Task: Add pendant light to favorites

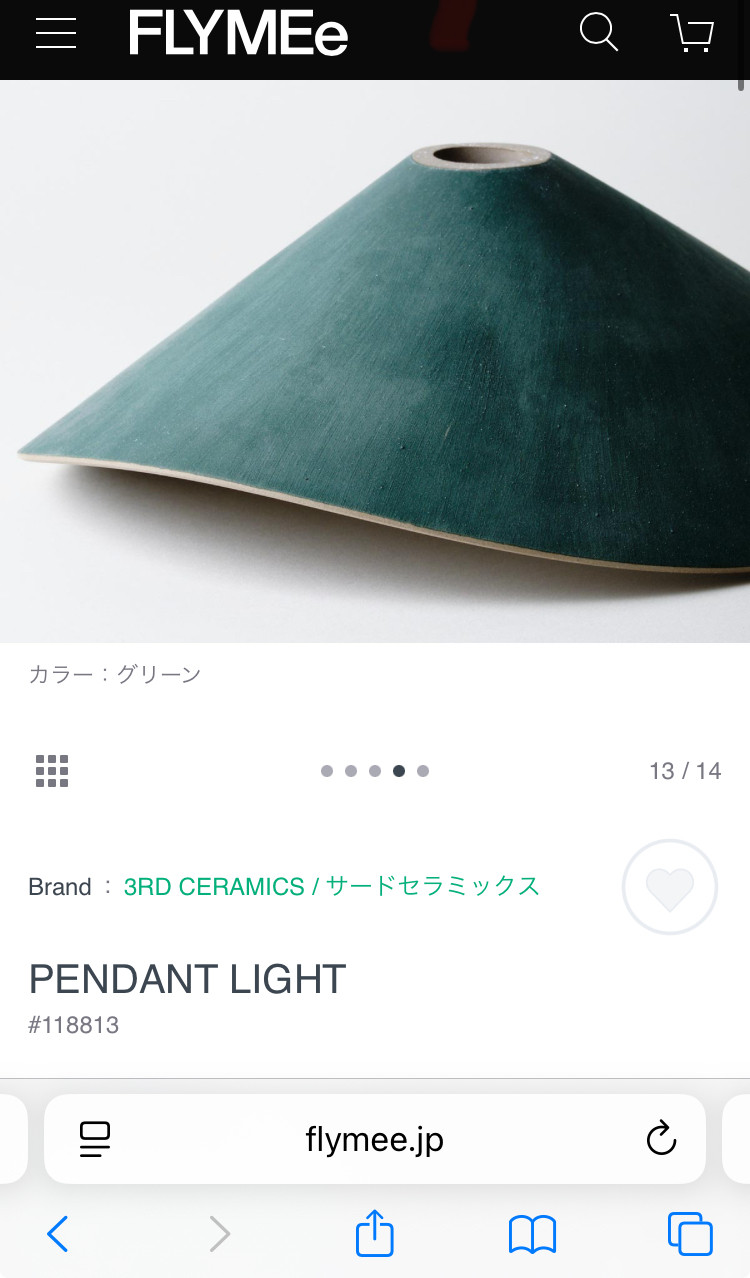Action: tap(670, 887)
